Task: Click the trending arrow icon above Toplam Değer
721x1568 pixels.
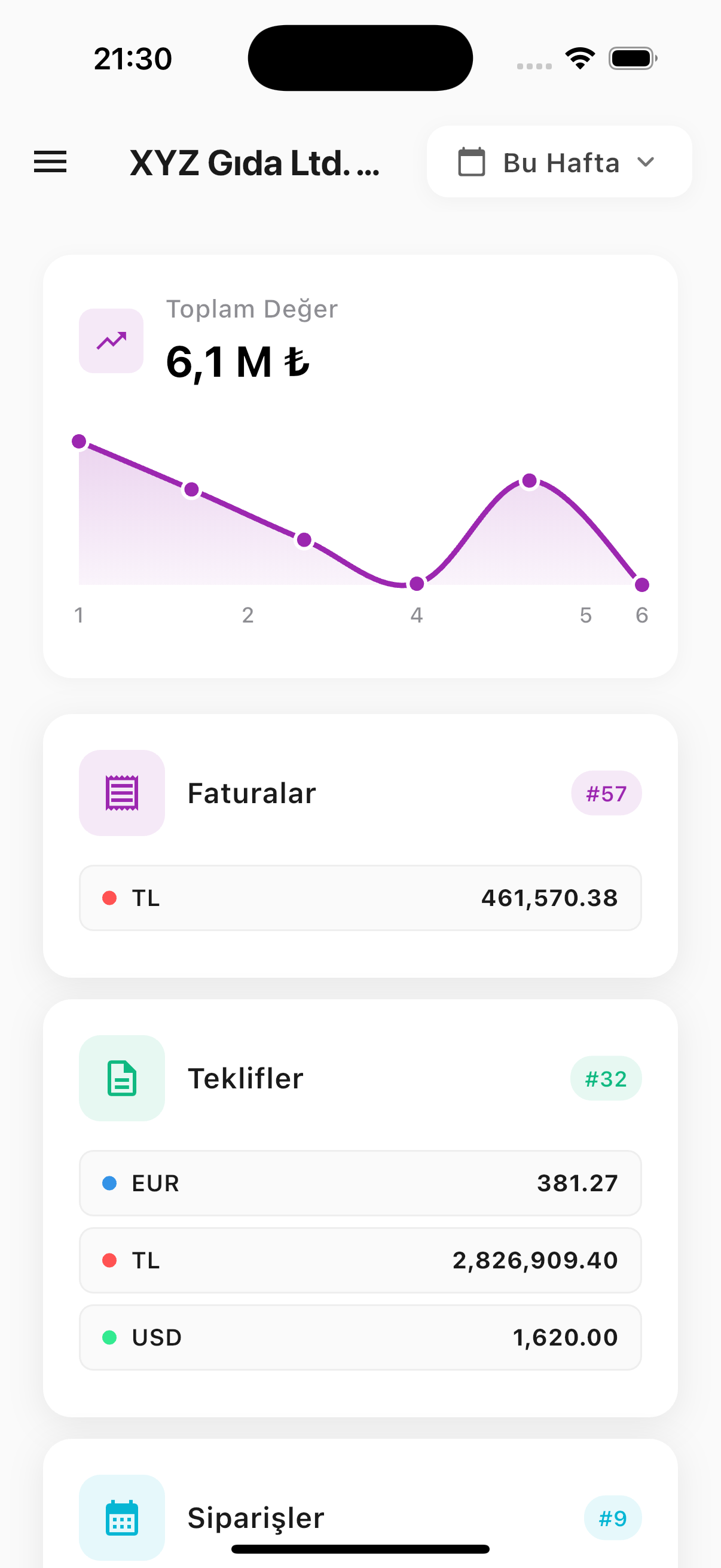Action: pos(111,341)
